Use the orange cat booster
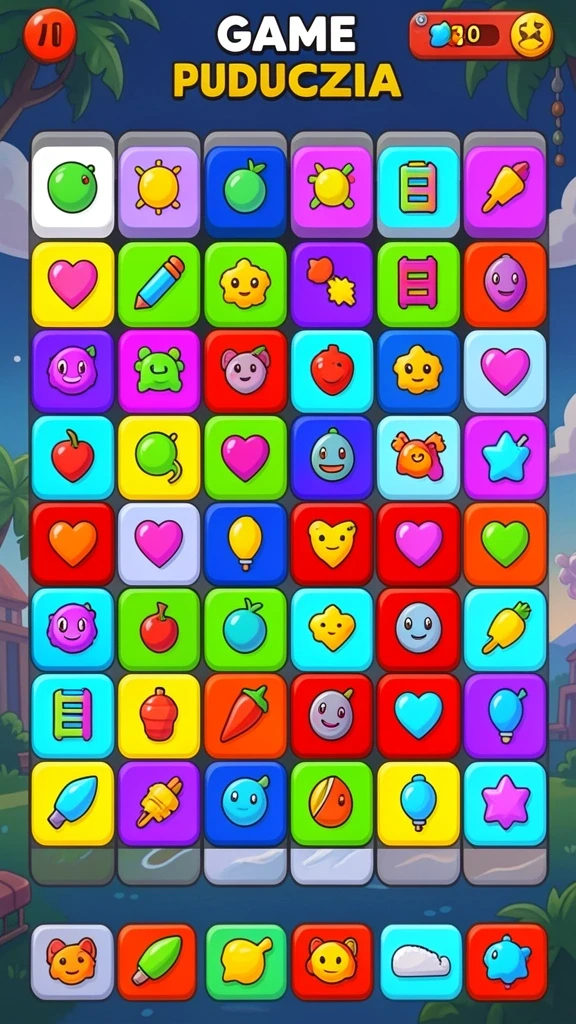The height and width of the screenshot is (1024, 576). pos(72,961)
